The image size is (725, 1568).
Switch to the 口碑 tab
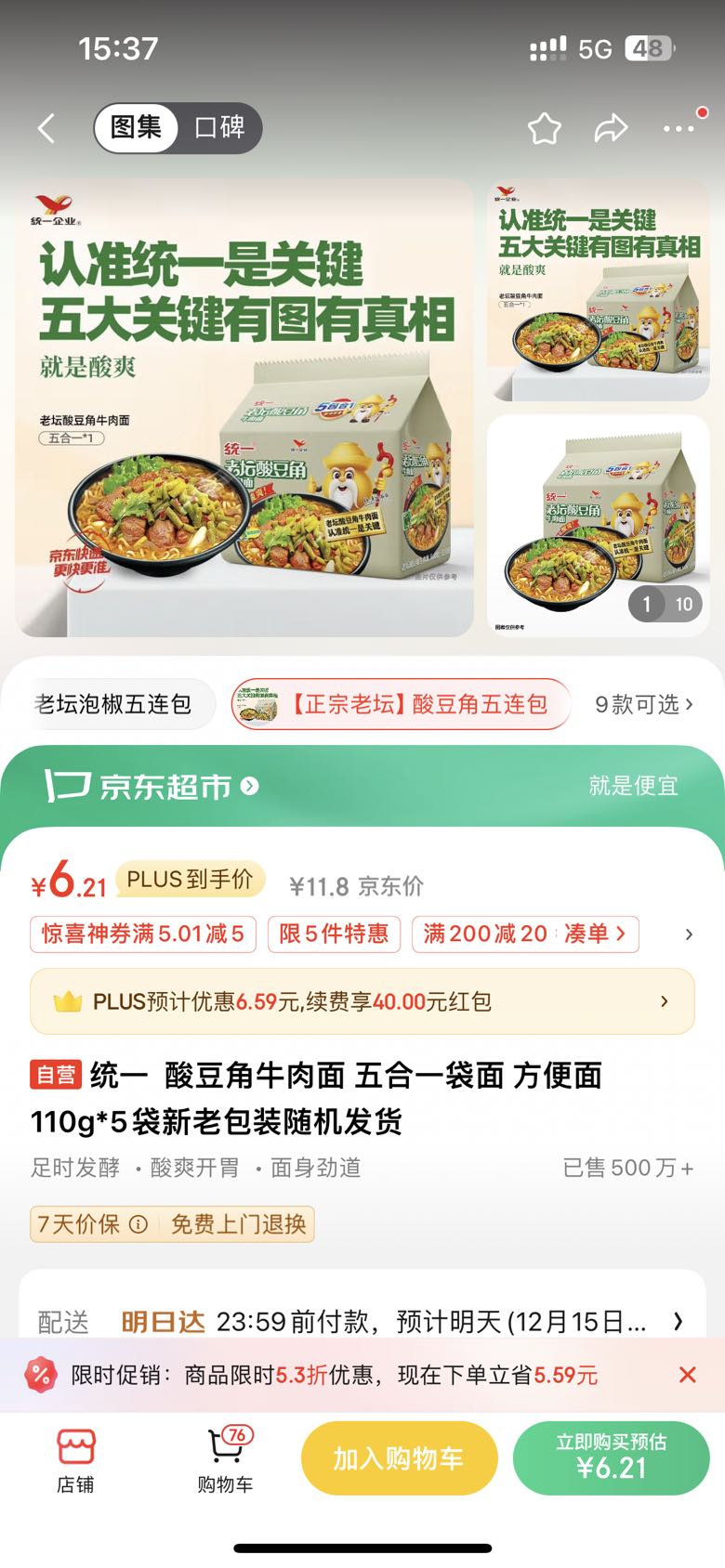click(217, 129)
